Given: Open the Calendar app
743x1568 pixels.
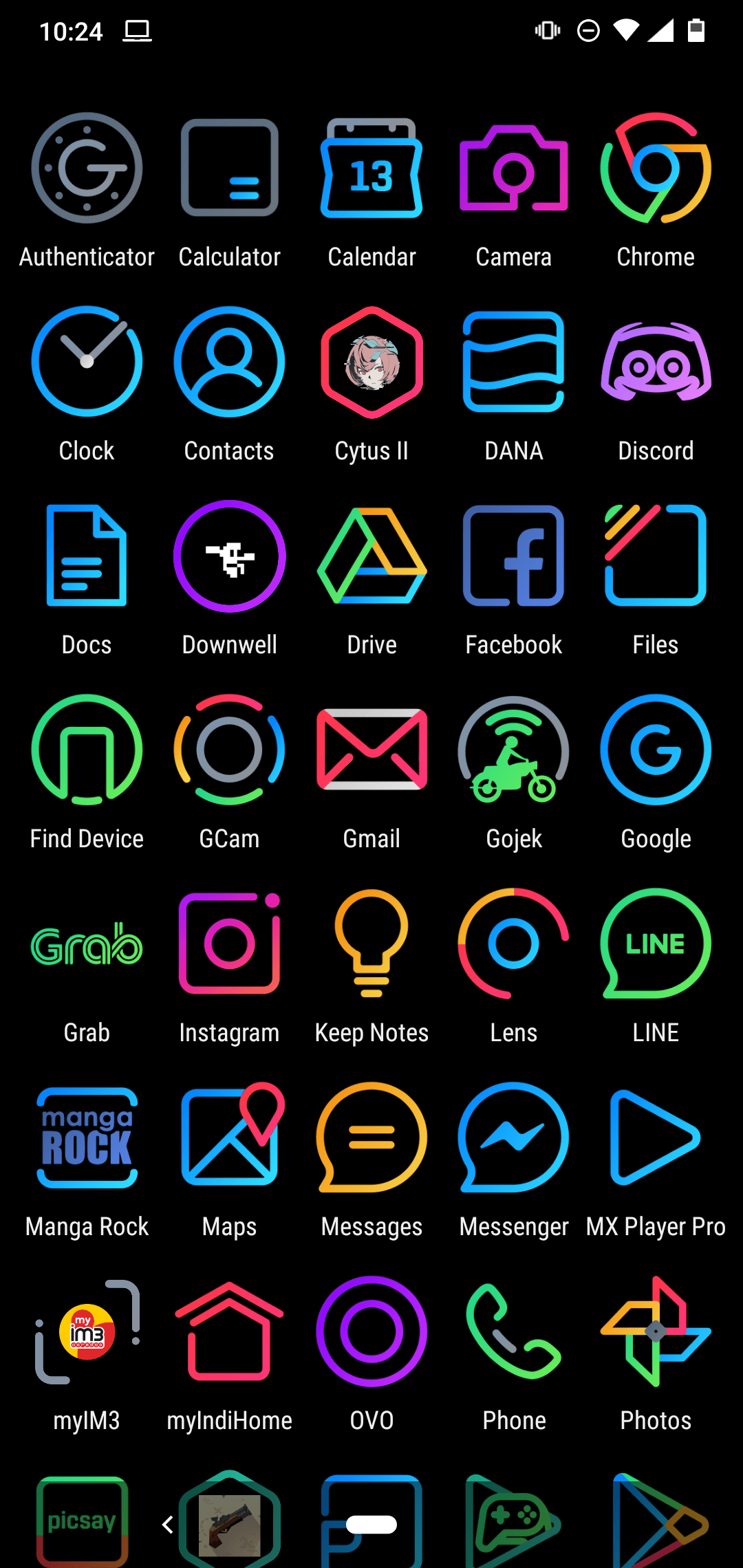Looking at the screenshot, I should tap(371, 168).
